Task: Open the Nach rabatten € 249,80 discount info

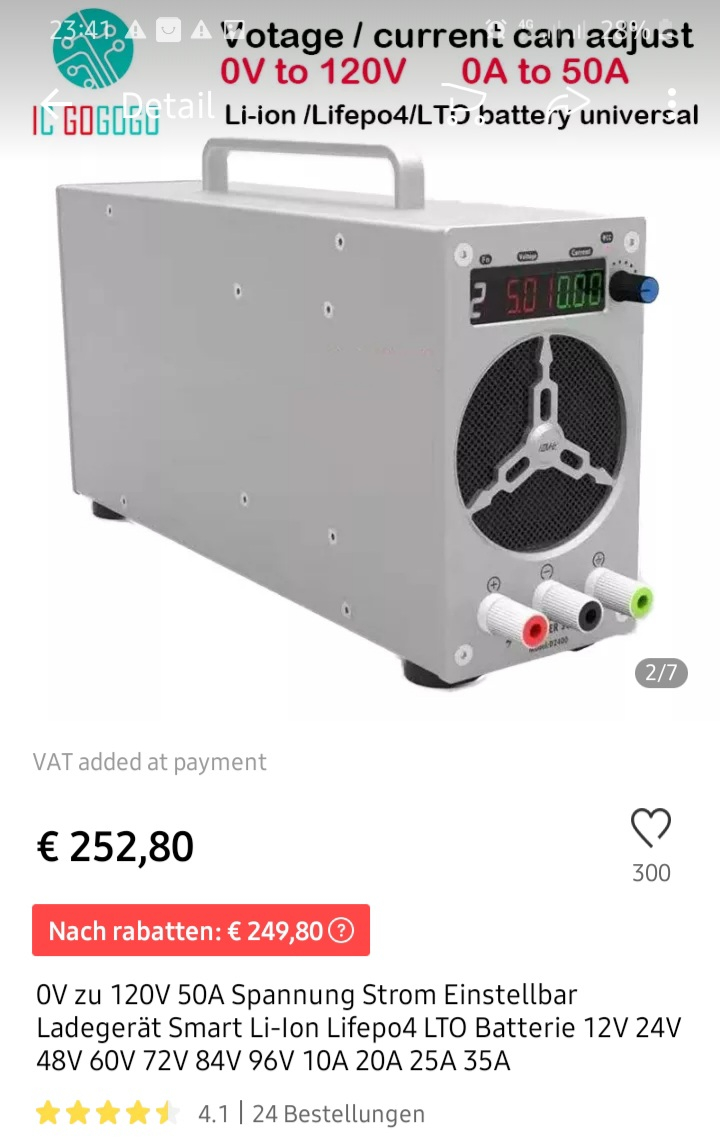Action: click(341, 931)
